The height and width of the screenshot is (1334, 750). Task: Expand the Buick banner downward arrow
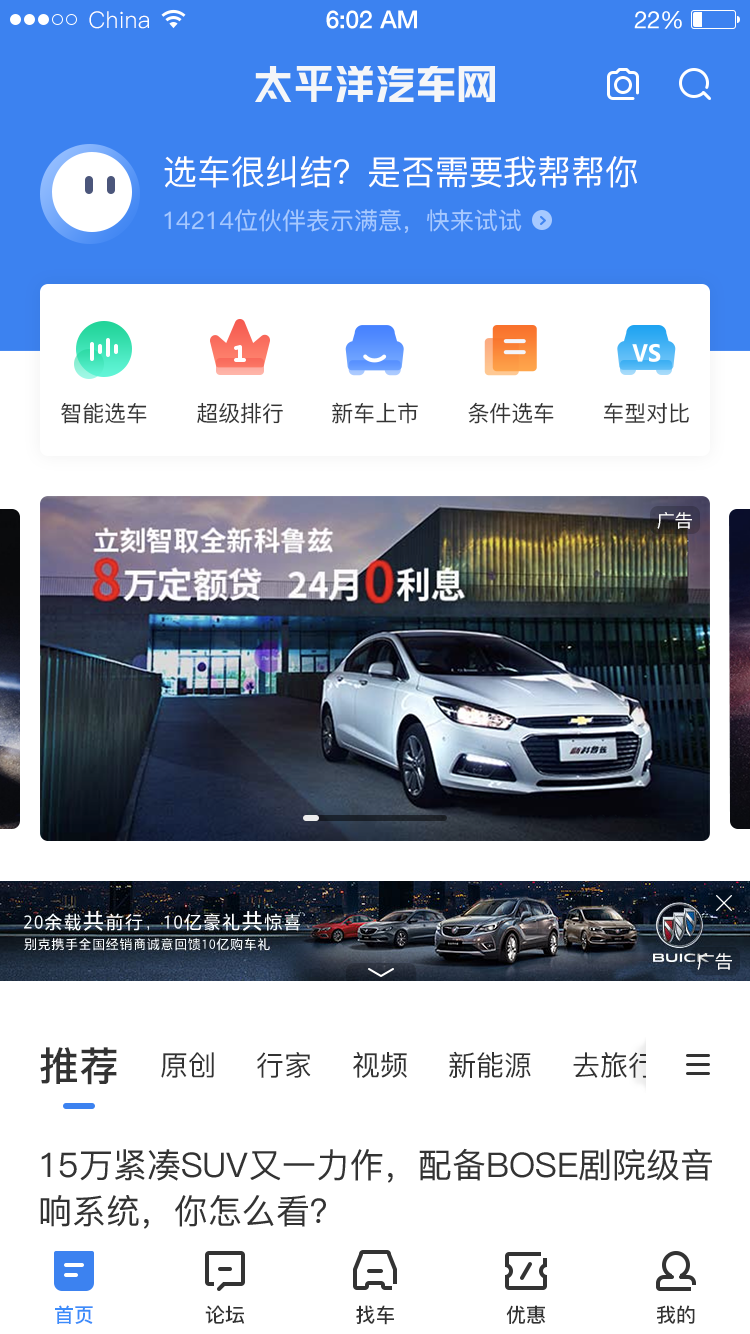pyautogui.click(x=381, y=971)
